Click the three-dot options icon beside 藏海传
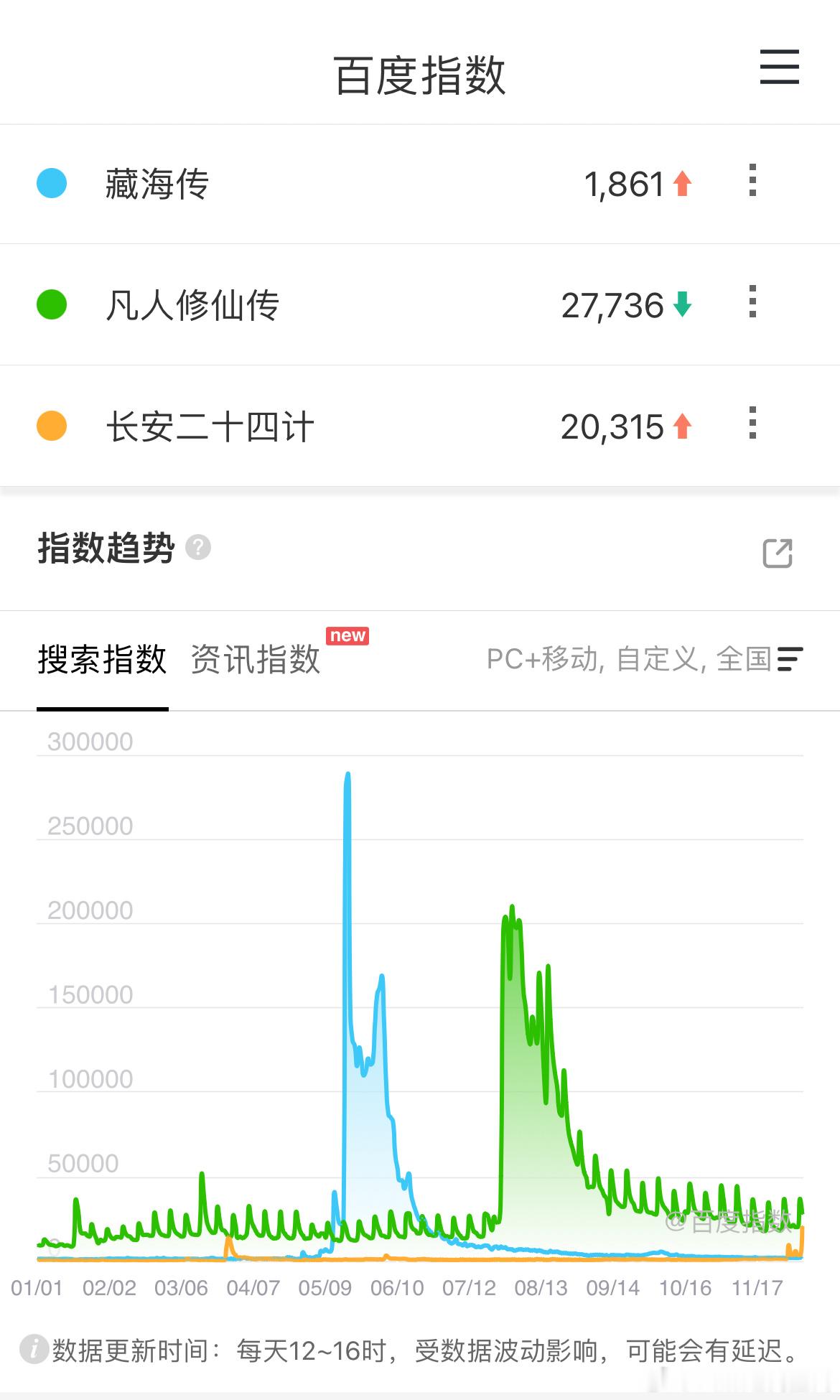 (x=751, y=183)
